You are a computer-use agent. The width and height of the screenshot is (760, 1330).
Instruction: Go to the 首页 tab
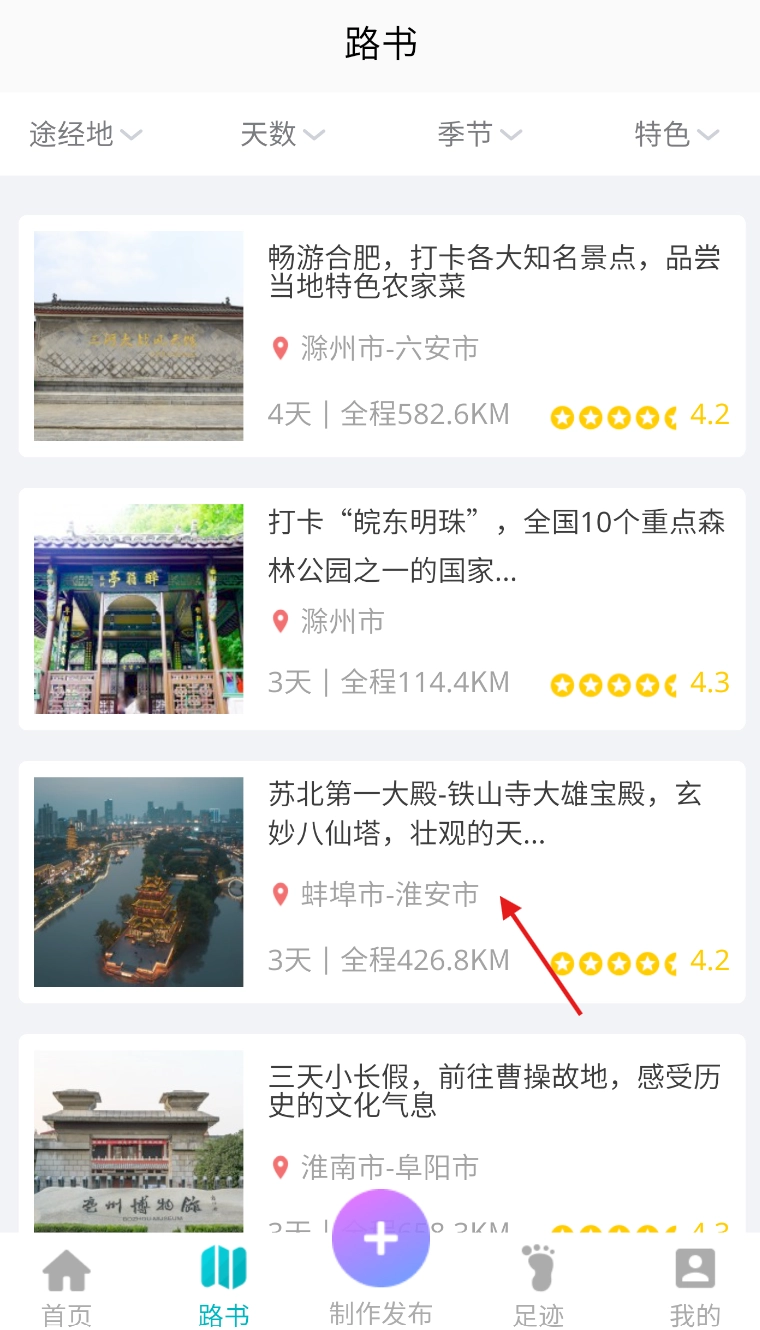(x=66, y=1286)
